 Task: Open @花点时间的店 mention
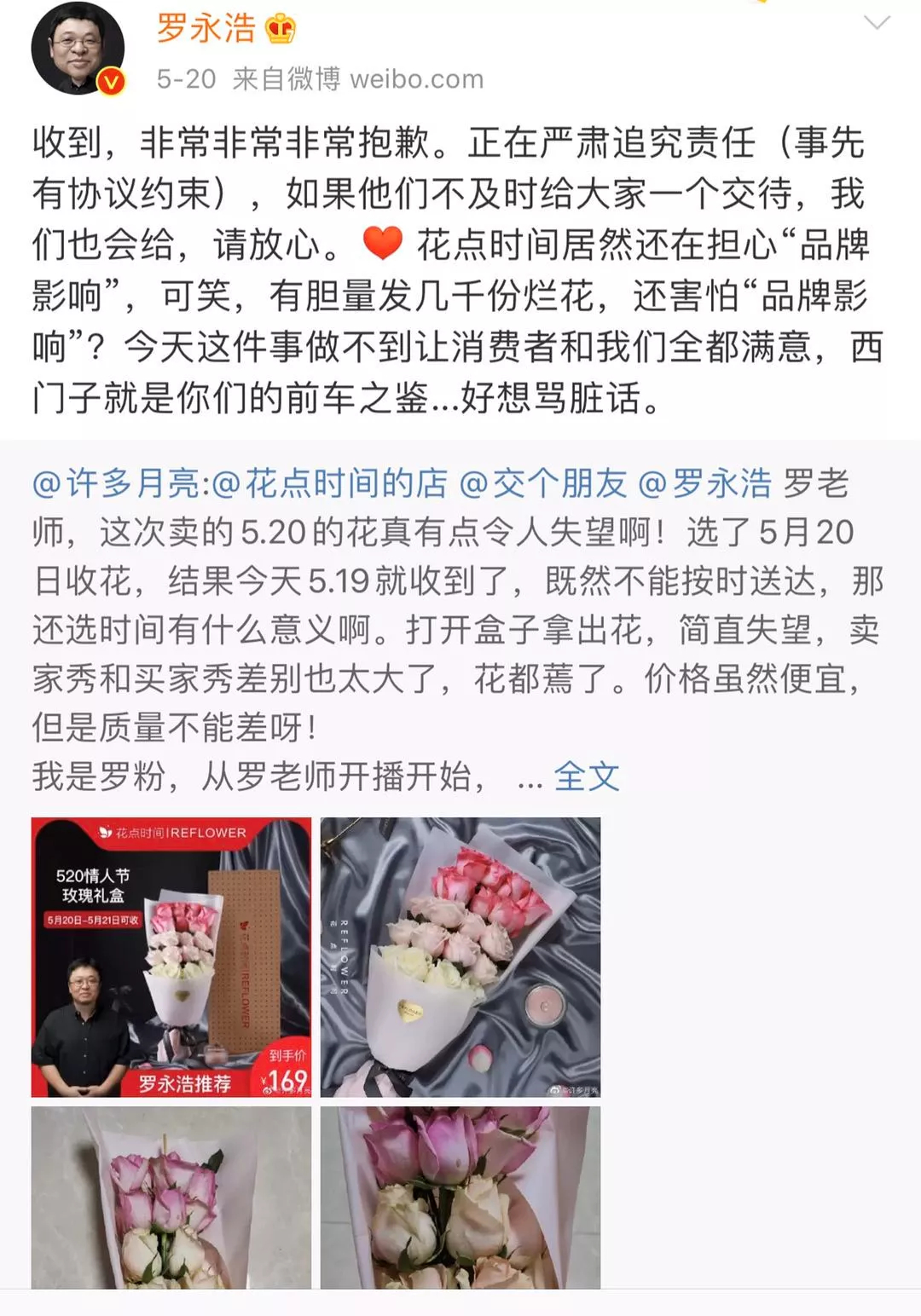tap(330, 484)
